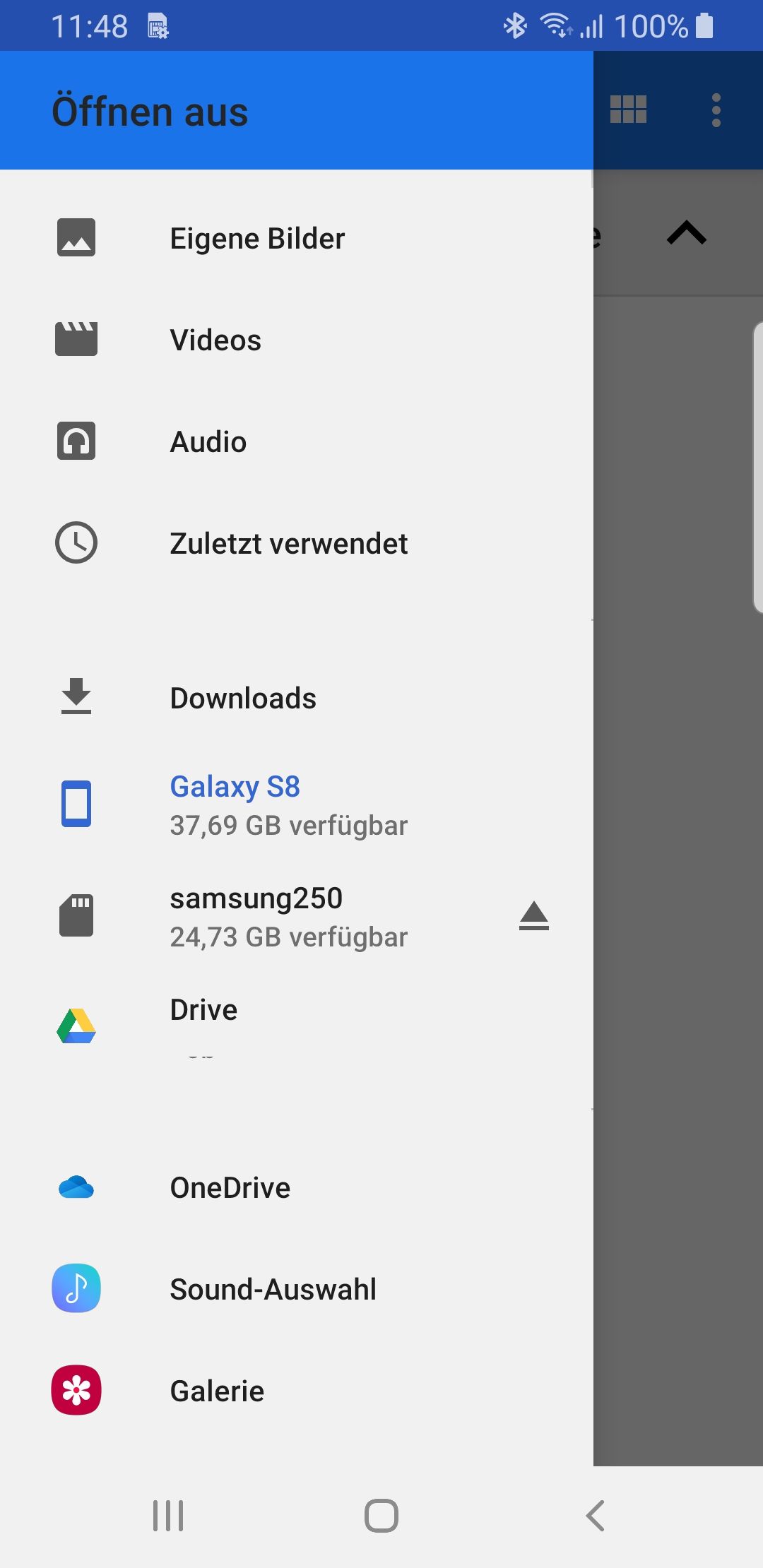The image size is (763, 1568).
Task: Open Eigene Bilder
Action: [x=257, y=239]
